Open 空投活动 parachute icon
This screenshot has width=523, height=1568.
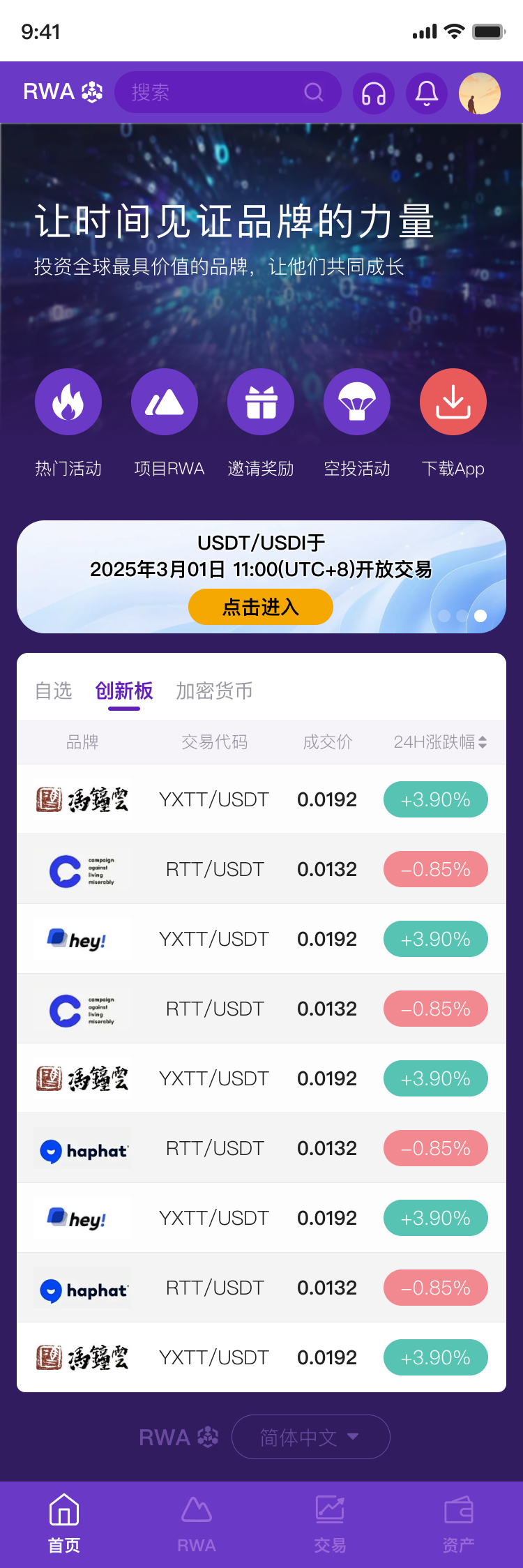click(356, 402)
